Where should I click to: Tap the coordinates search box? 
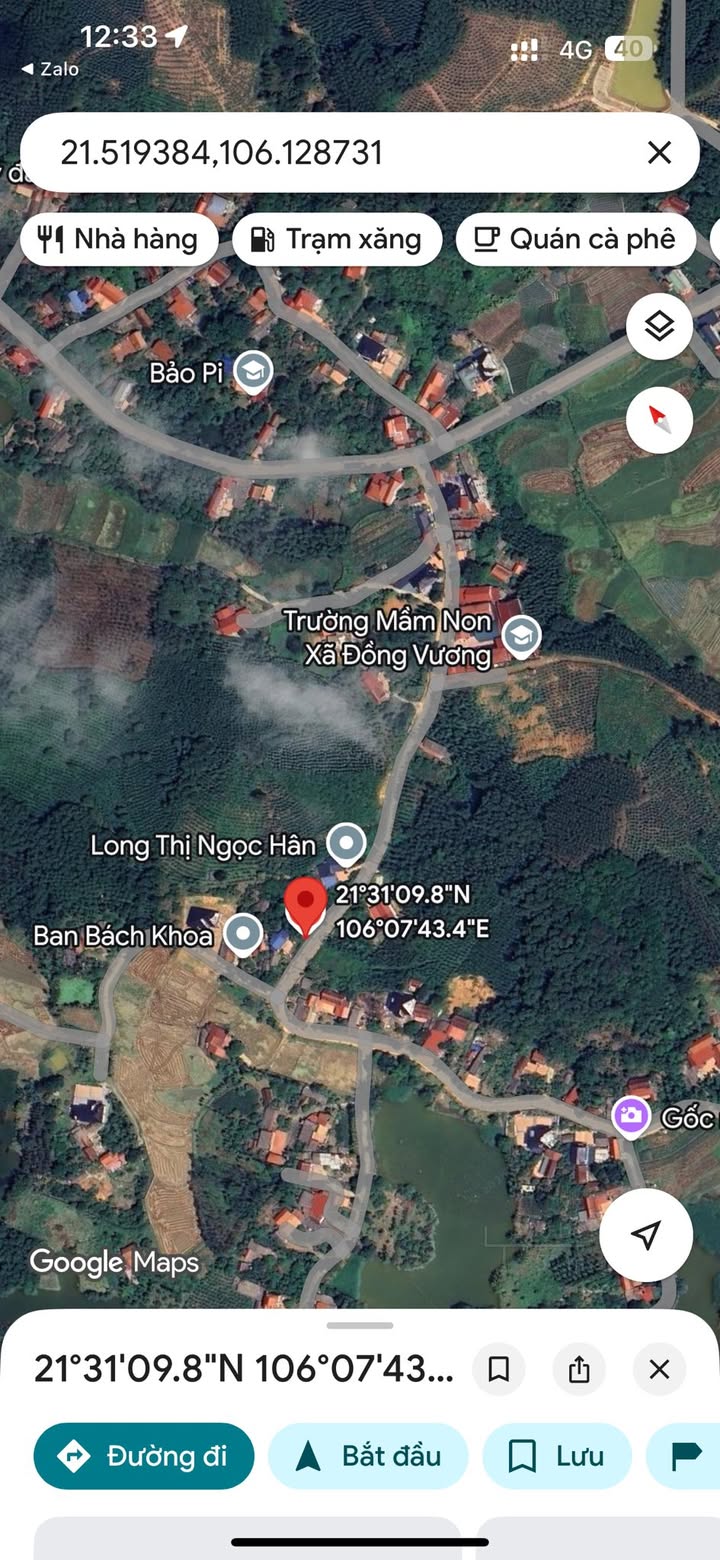click(x=330, y=153)
